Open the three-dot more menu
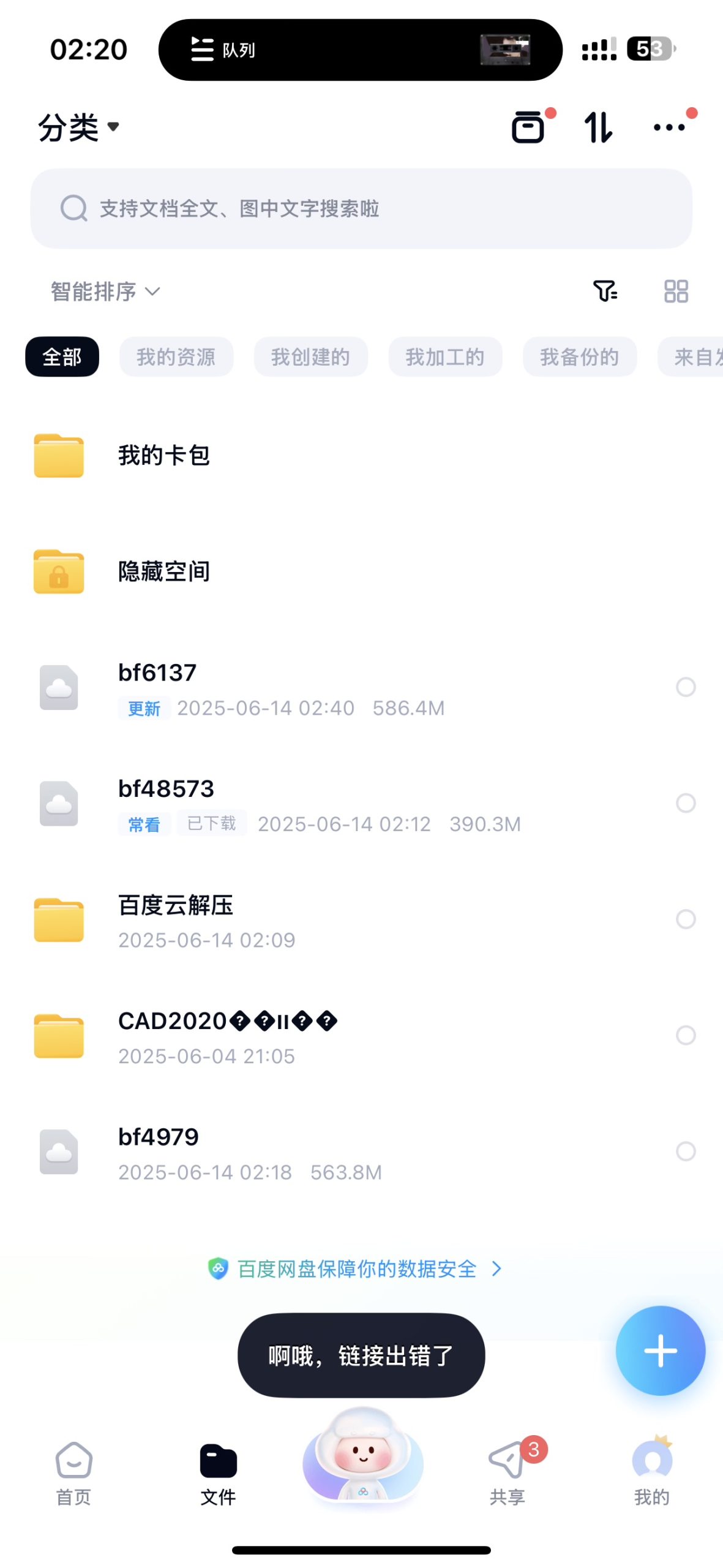Image resolution: width=723 pixels, height=1568 pixels. pyautogui.click(x=669, y=127)
